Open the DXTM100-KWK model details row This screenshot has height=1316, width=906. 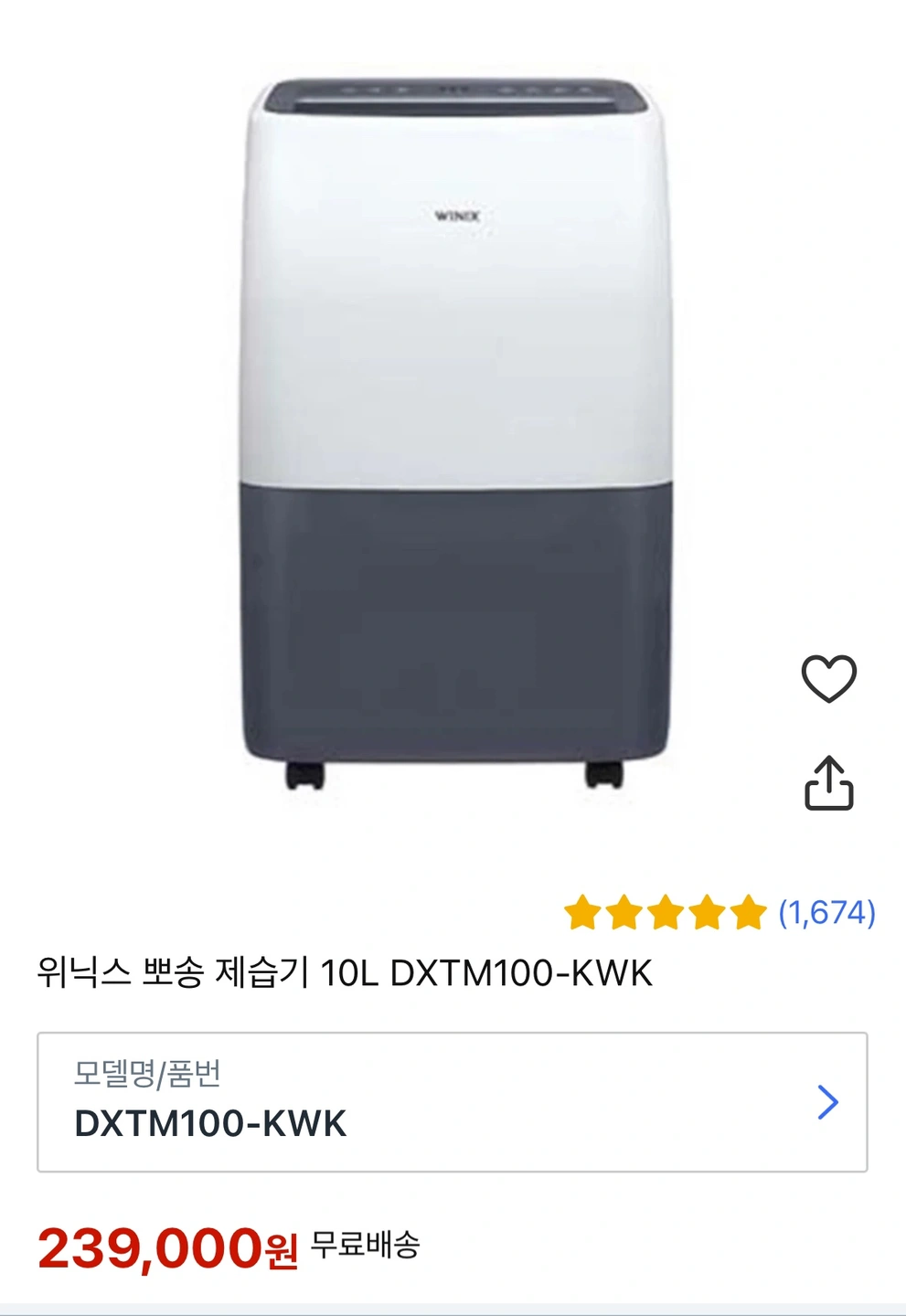click(x=452, y=1102)
